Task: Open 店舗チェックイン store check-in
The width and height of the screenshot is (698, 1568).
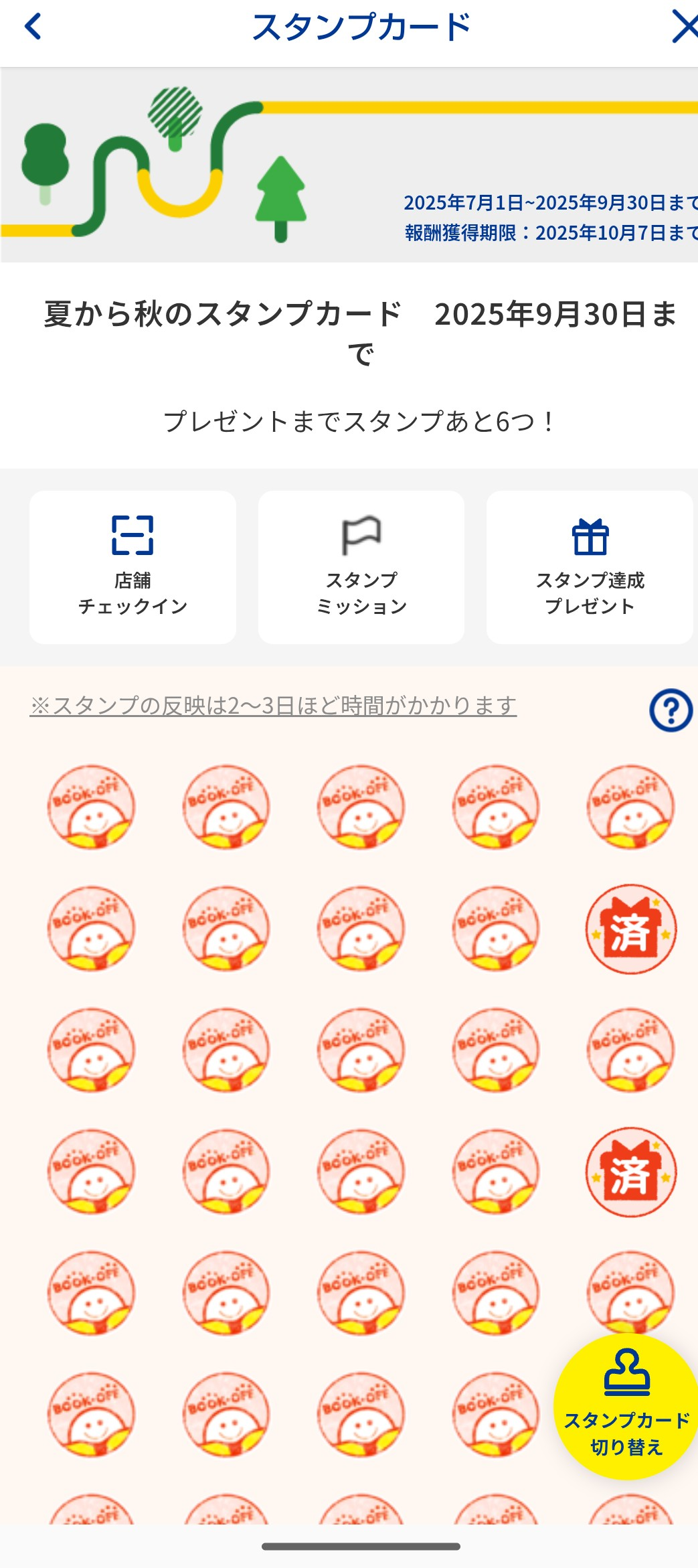Action: [x=133, y=567]
